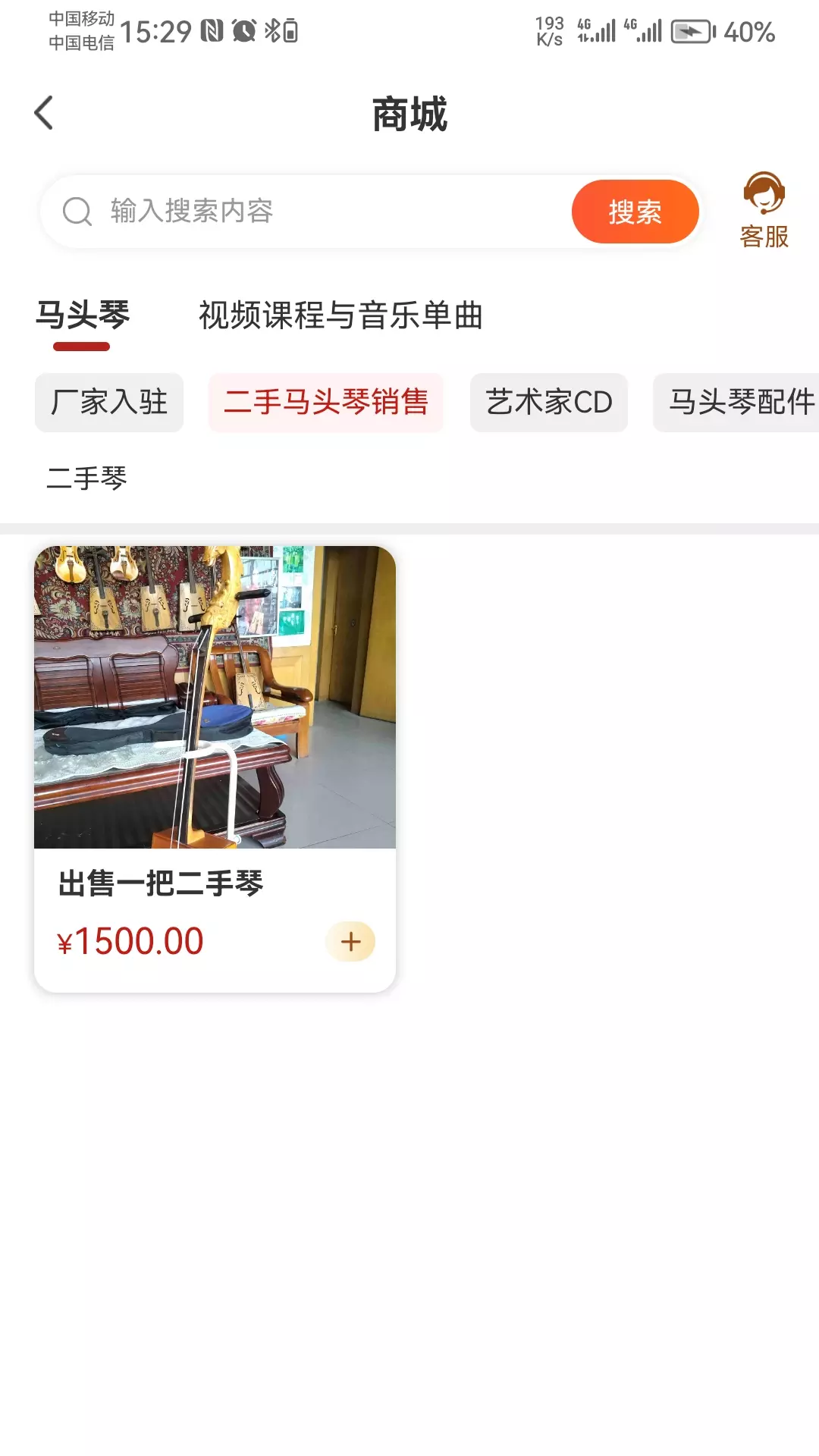
Task: Choose the 艺术家CD chip
Action: (x=549, y=403)
